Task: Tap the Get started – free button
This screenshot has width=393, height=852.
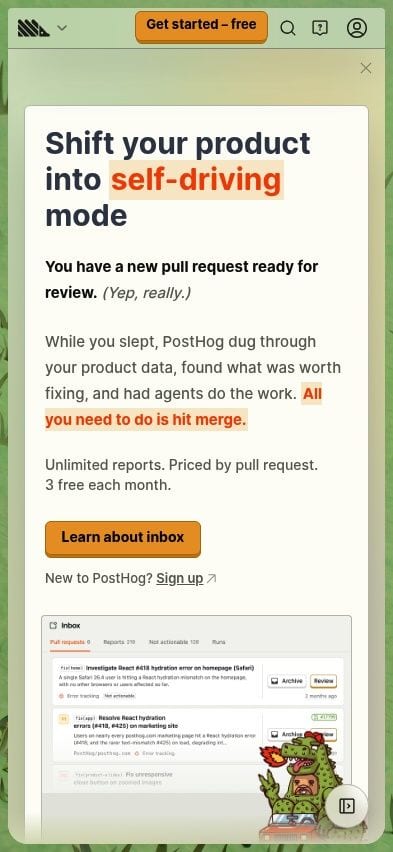Action: (x=201, y=26)
